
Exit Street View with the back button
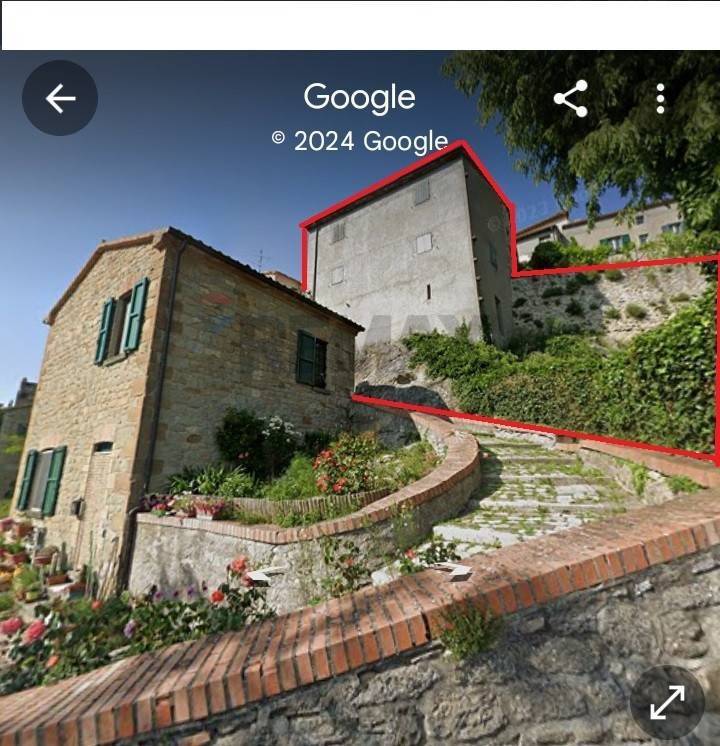pos(61,97)
